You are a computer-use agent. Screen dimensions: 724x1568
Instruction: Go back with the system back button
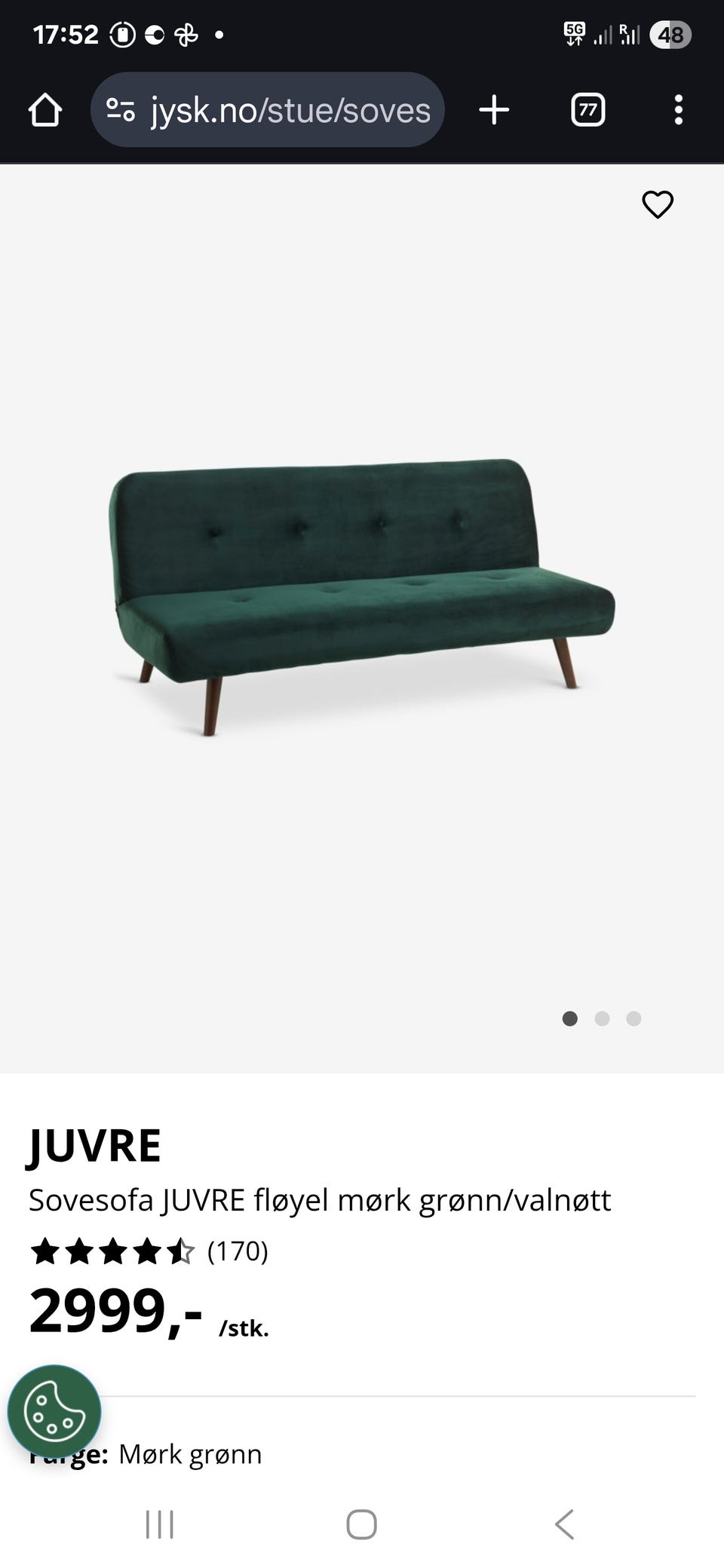point(564,1524)
